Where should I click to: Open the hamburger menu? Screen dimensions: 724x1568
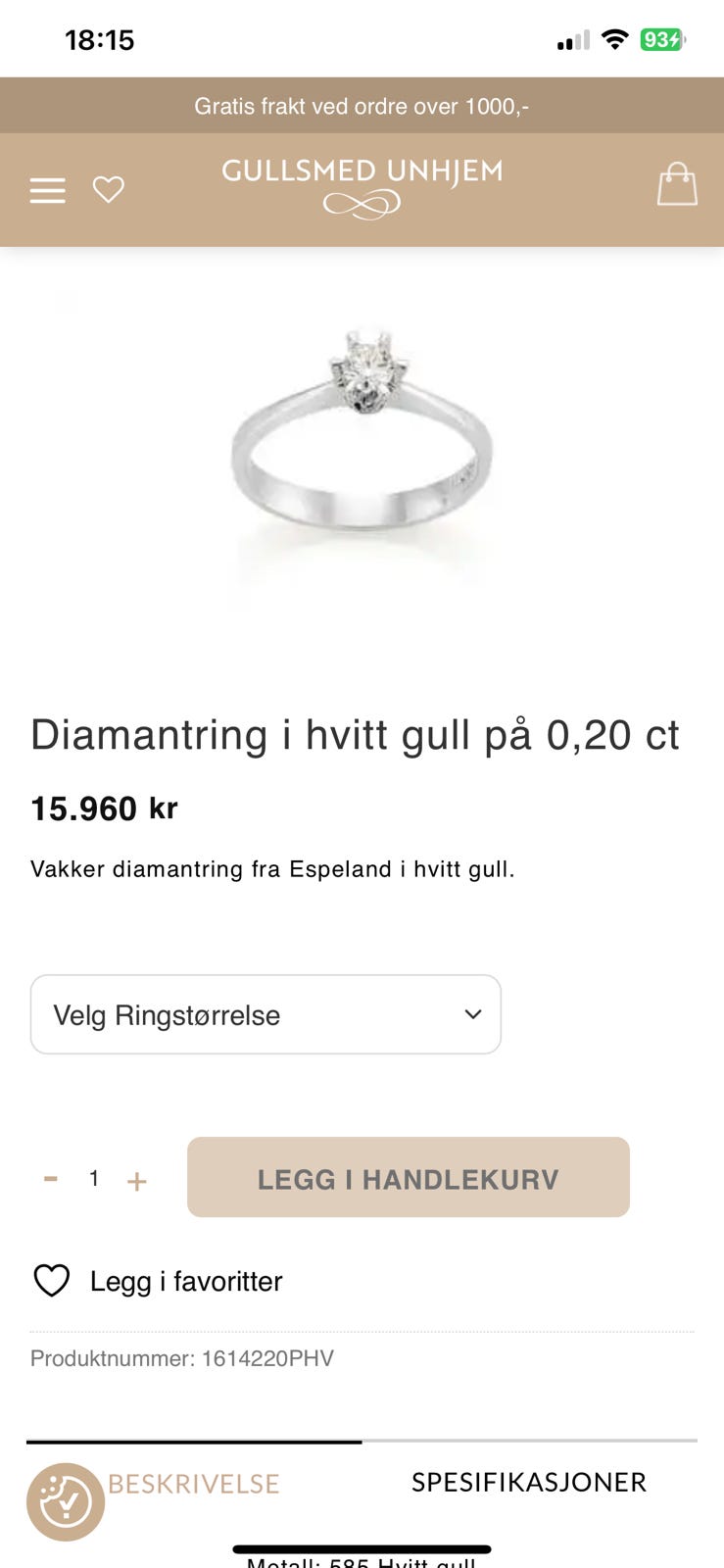tap(48, 190)
